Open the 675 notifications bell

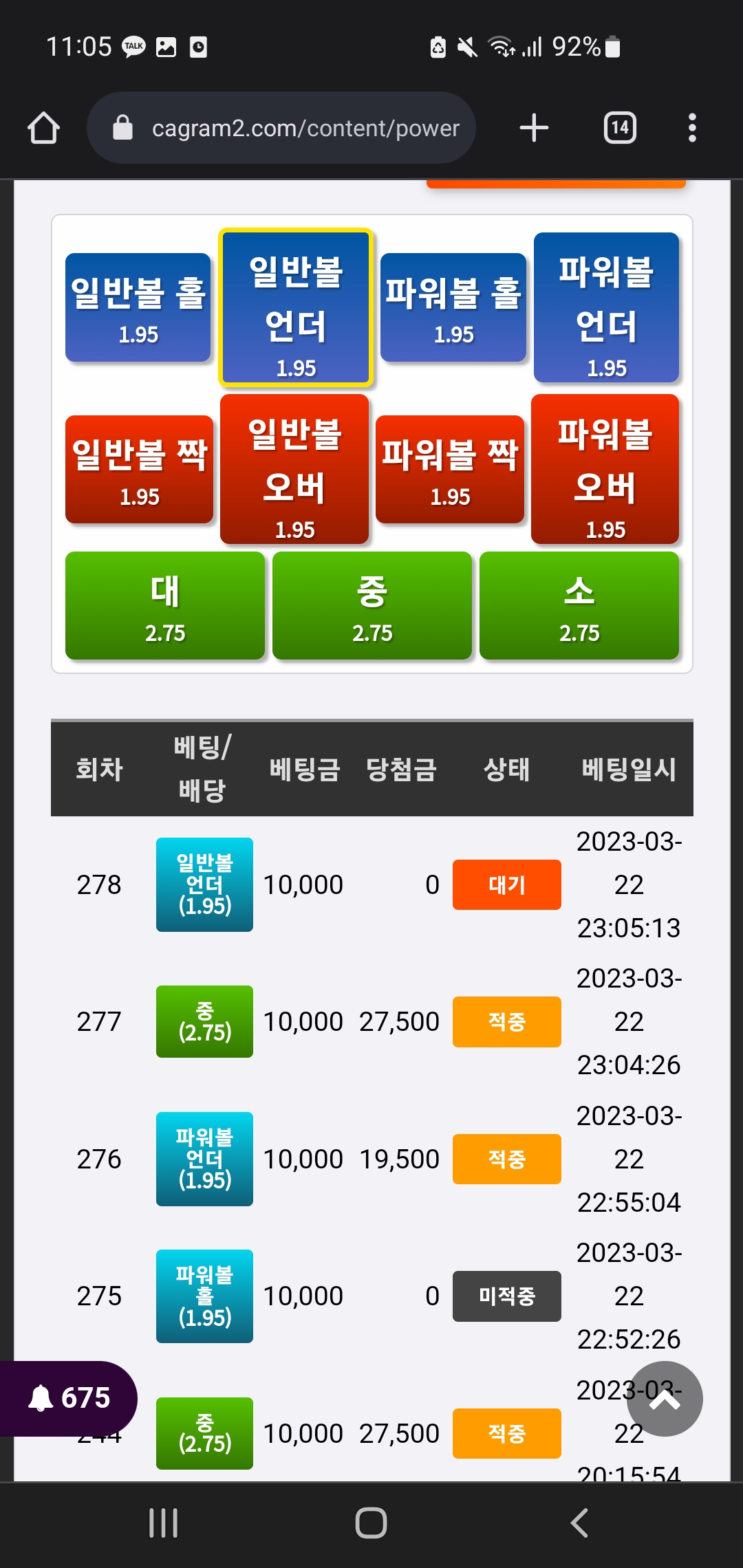[69, 1398]
